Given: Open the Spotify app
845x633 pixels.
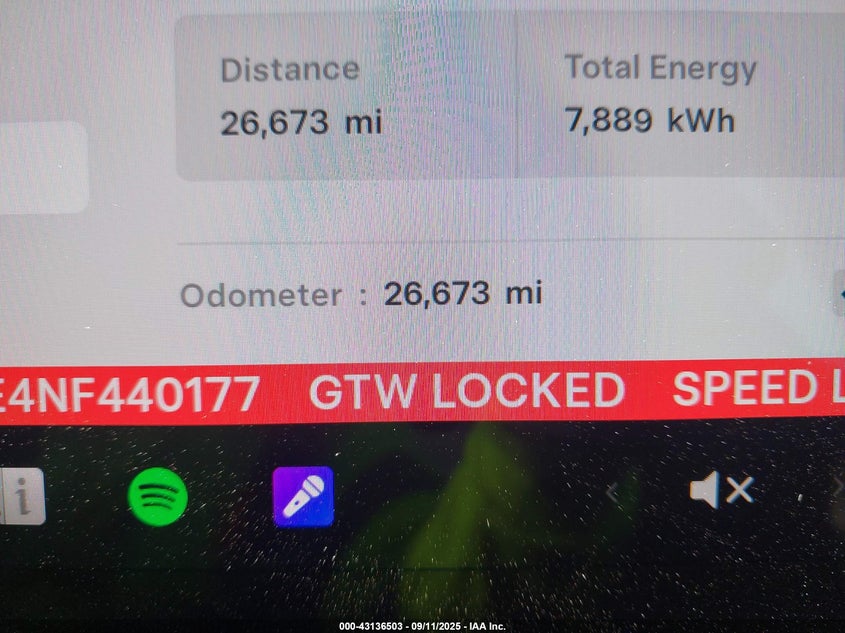Looking at the screenshot, I should 158,496.
